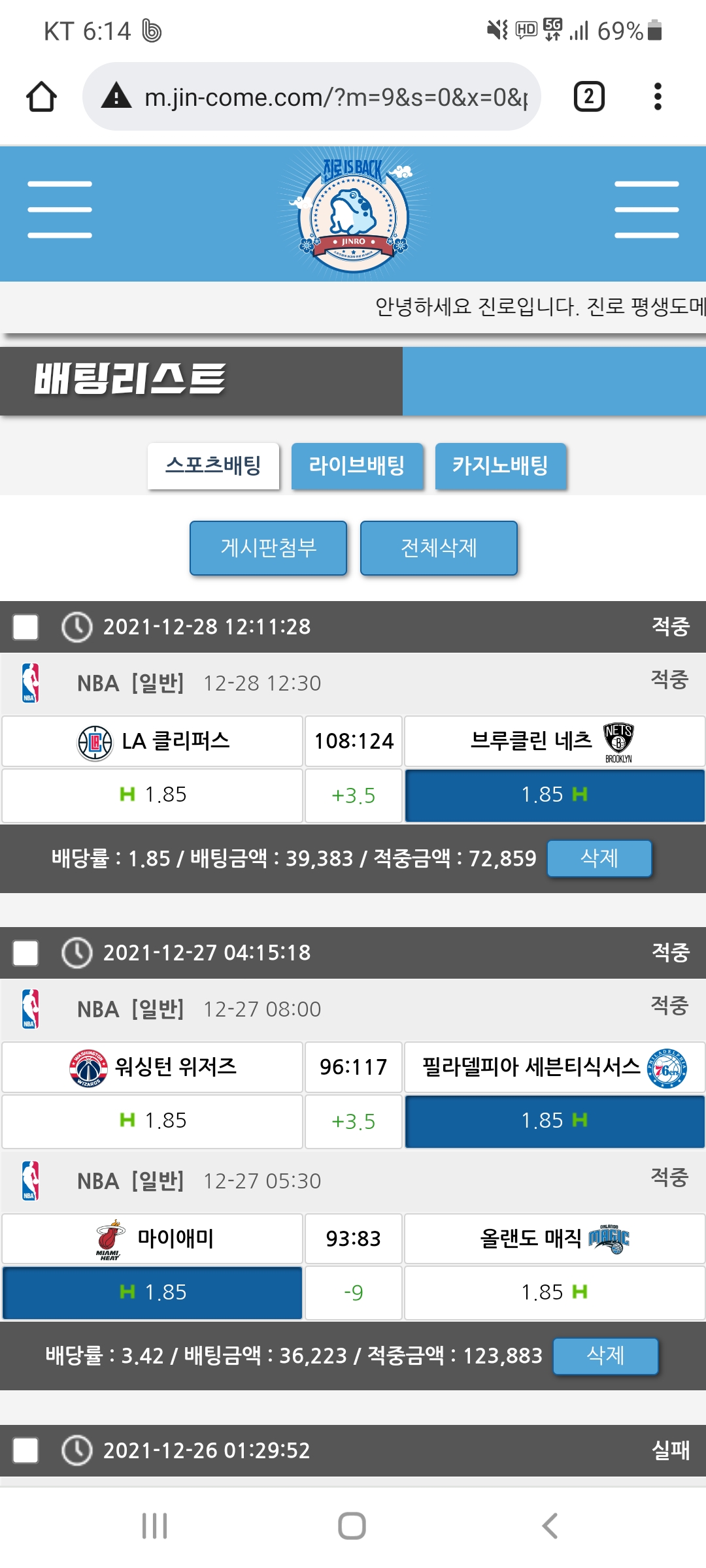Open browser overflow menu
Image resolution: width=706 pixels, height=1568 pixels.
click(x=658, y=97)
